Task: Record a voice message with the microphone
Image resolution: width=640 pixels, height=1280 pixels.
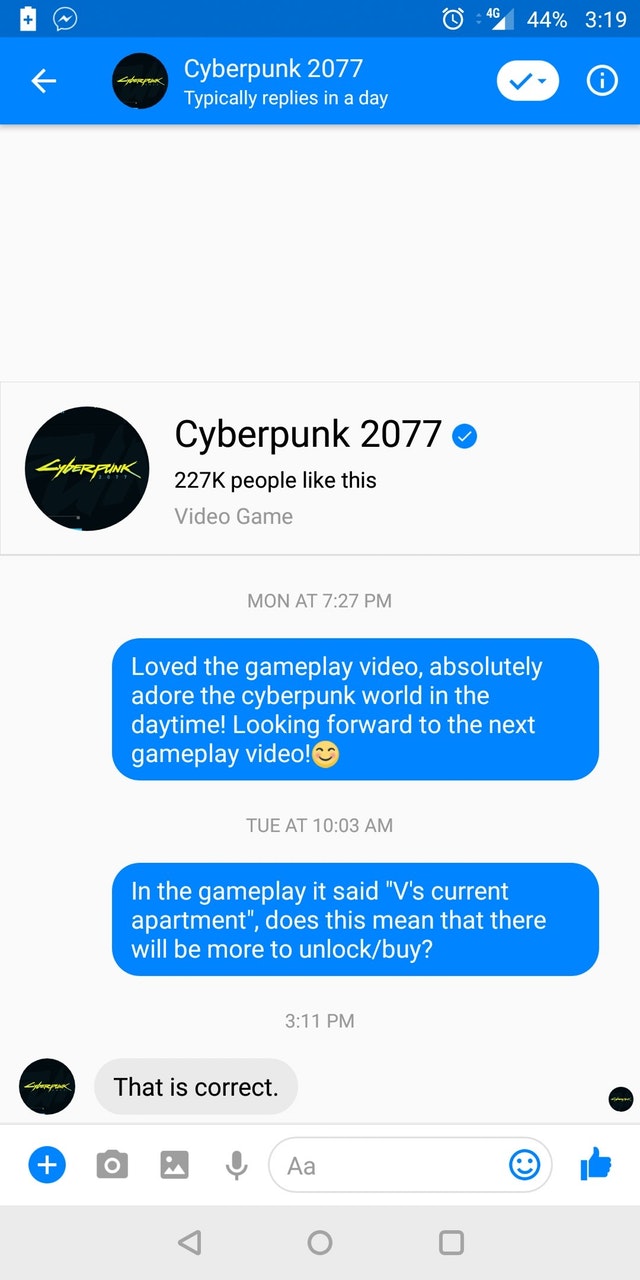Action: [x=236, y=1164]
